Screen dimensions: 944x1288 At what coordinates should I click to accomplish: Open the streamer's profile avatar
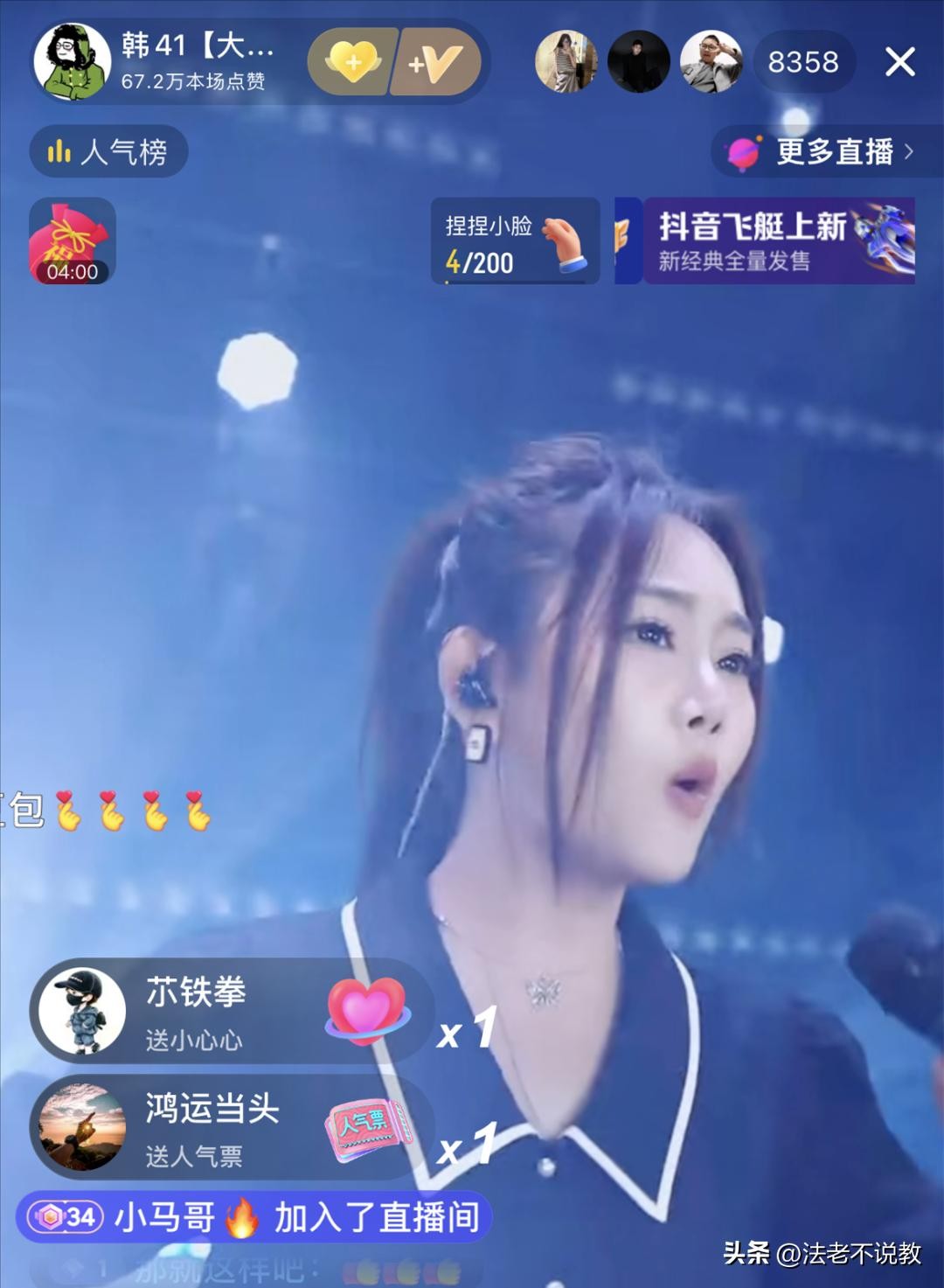(72, 62)
